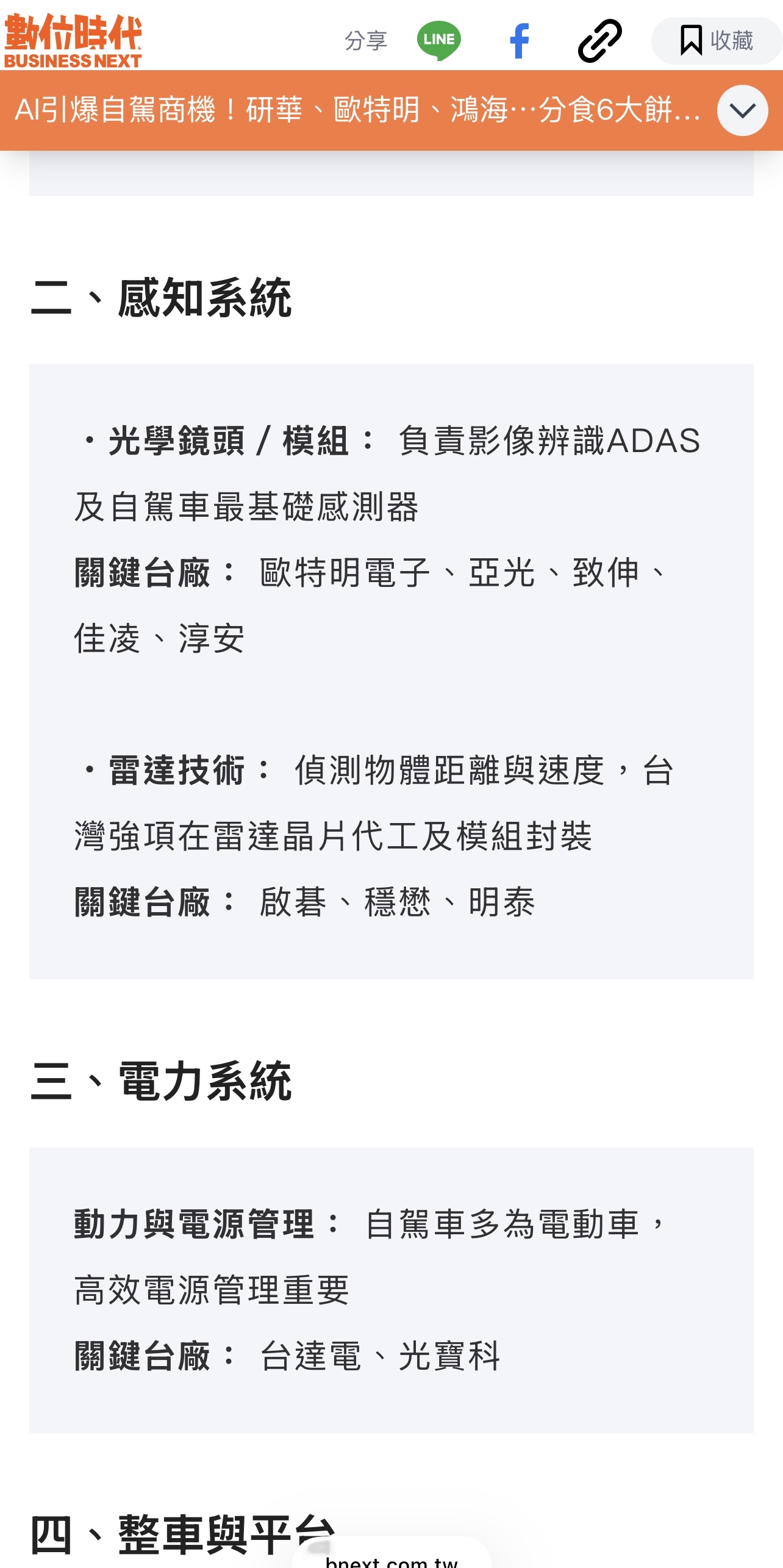Expand the article title chevron
Screen dimensions: 783x1568
pos(742,110)
